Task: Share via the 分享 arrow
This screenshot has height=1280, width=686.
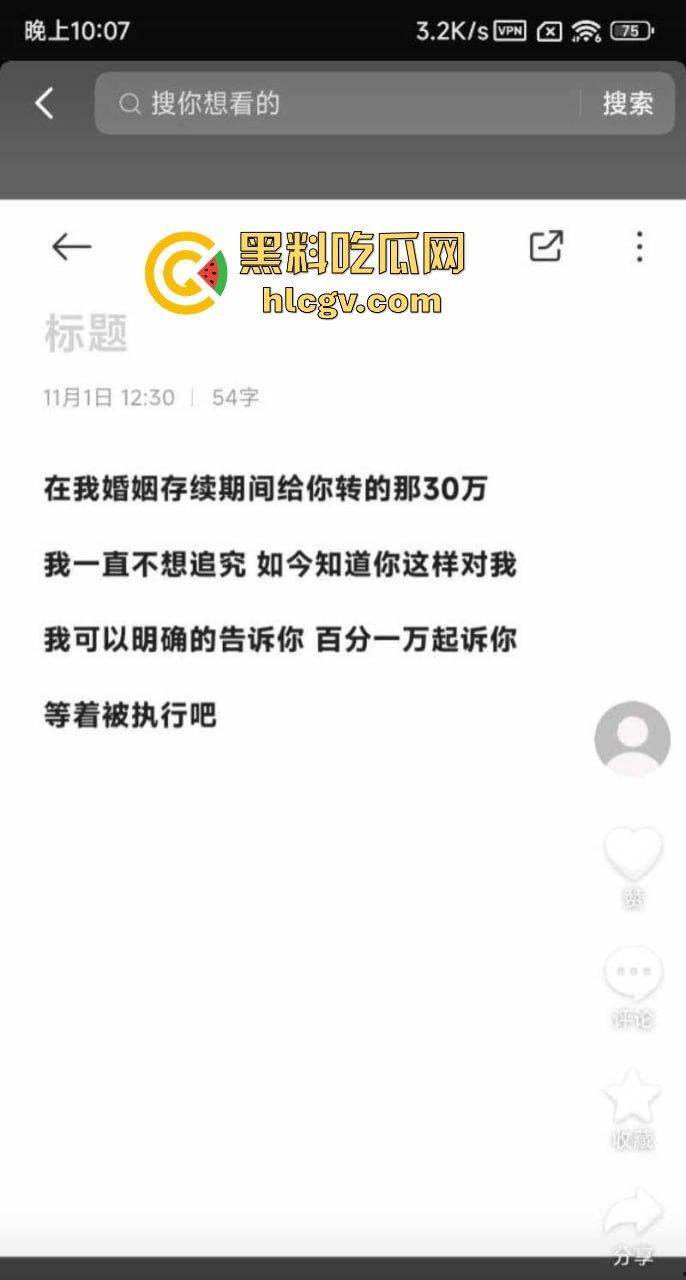Action: tap(632, 1215)
